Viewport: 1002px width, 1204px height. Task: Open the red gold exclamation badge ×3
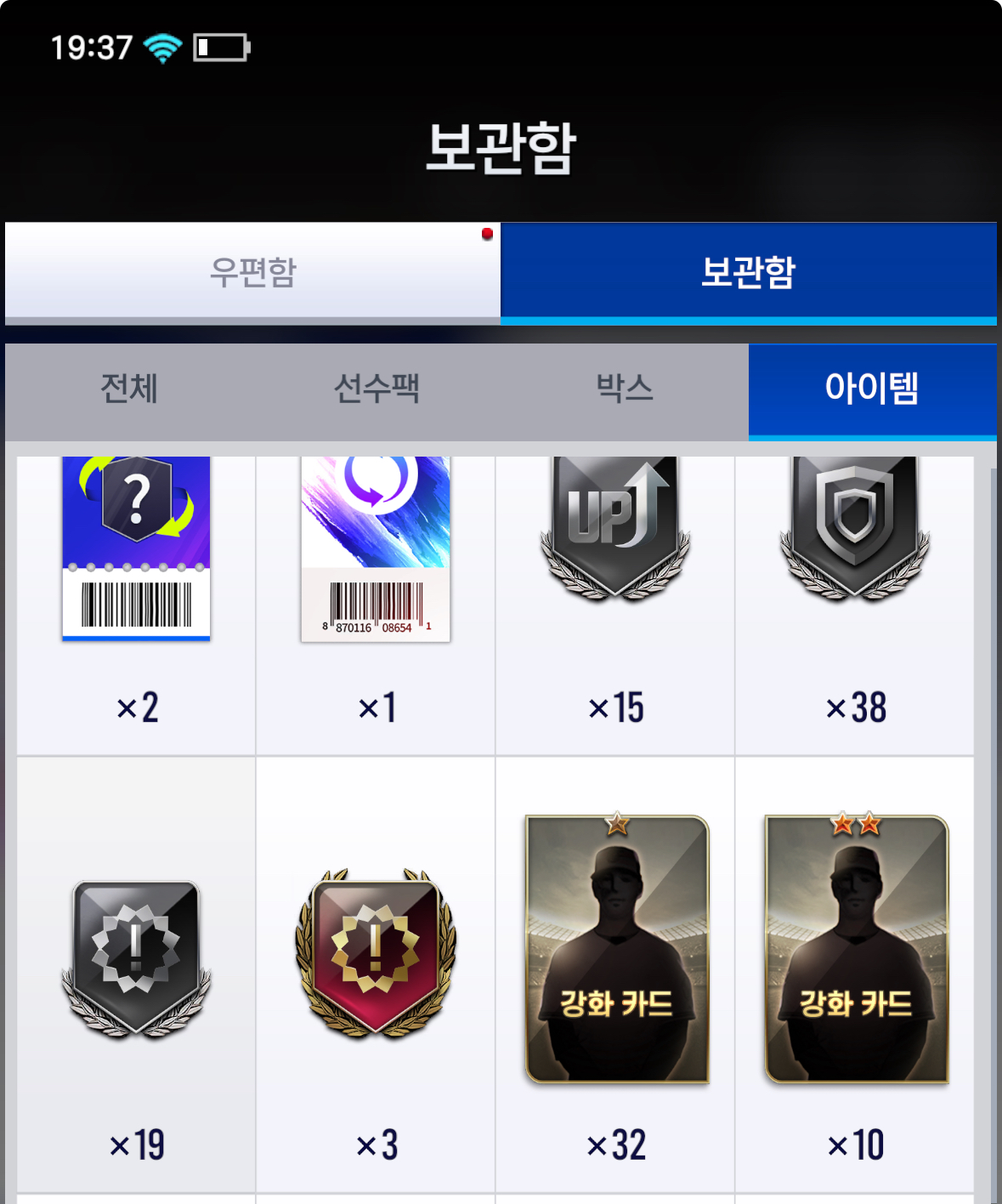(x=376, y=974)
